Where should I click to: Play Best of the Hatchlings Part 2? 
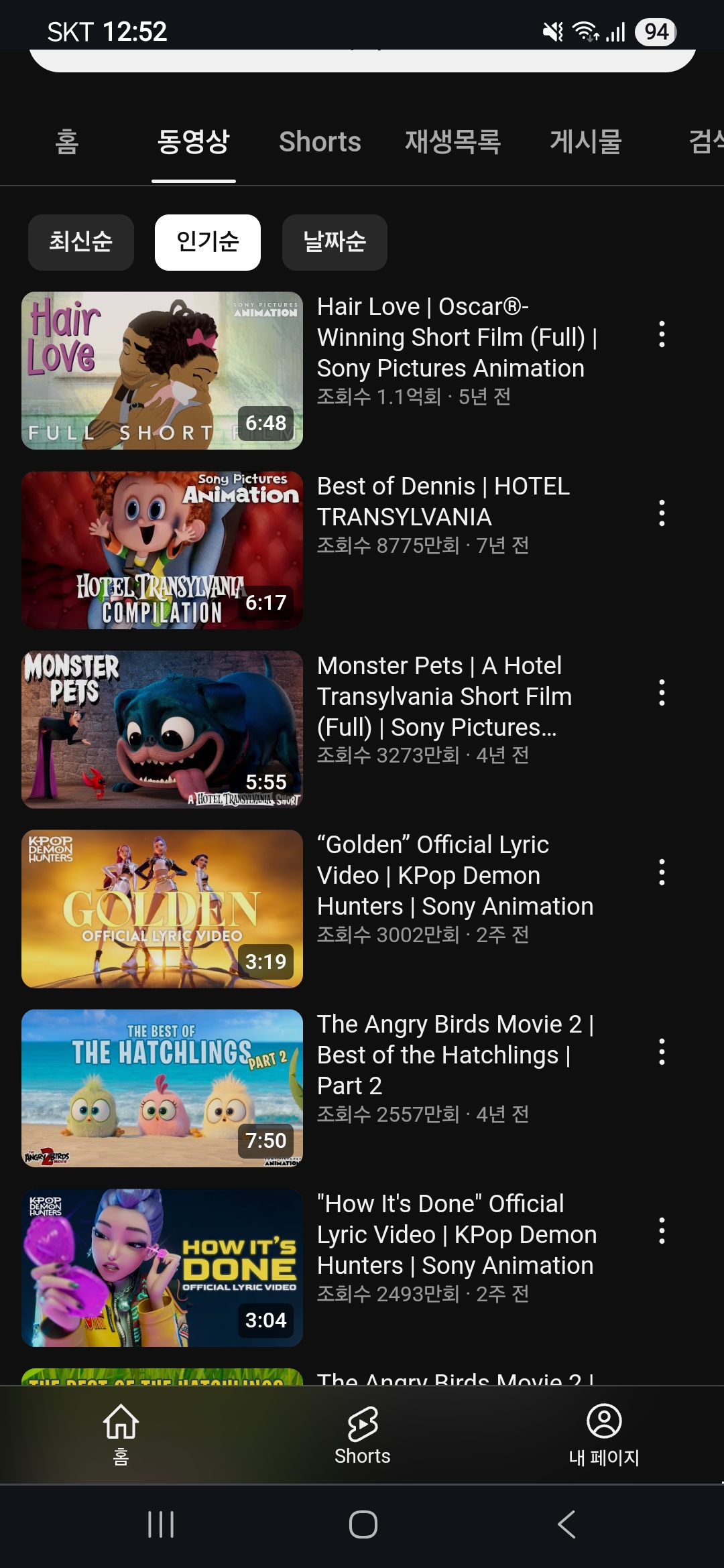tap(162, 1088)
